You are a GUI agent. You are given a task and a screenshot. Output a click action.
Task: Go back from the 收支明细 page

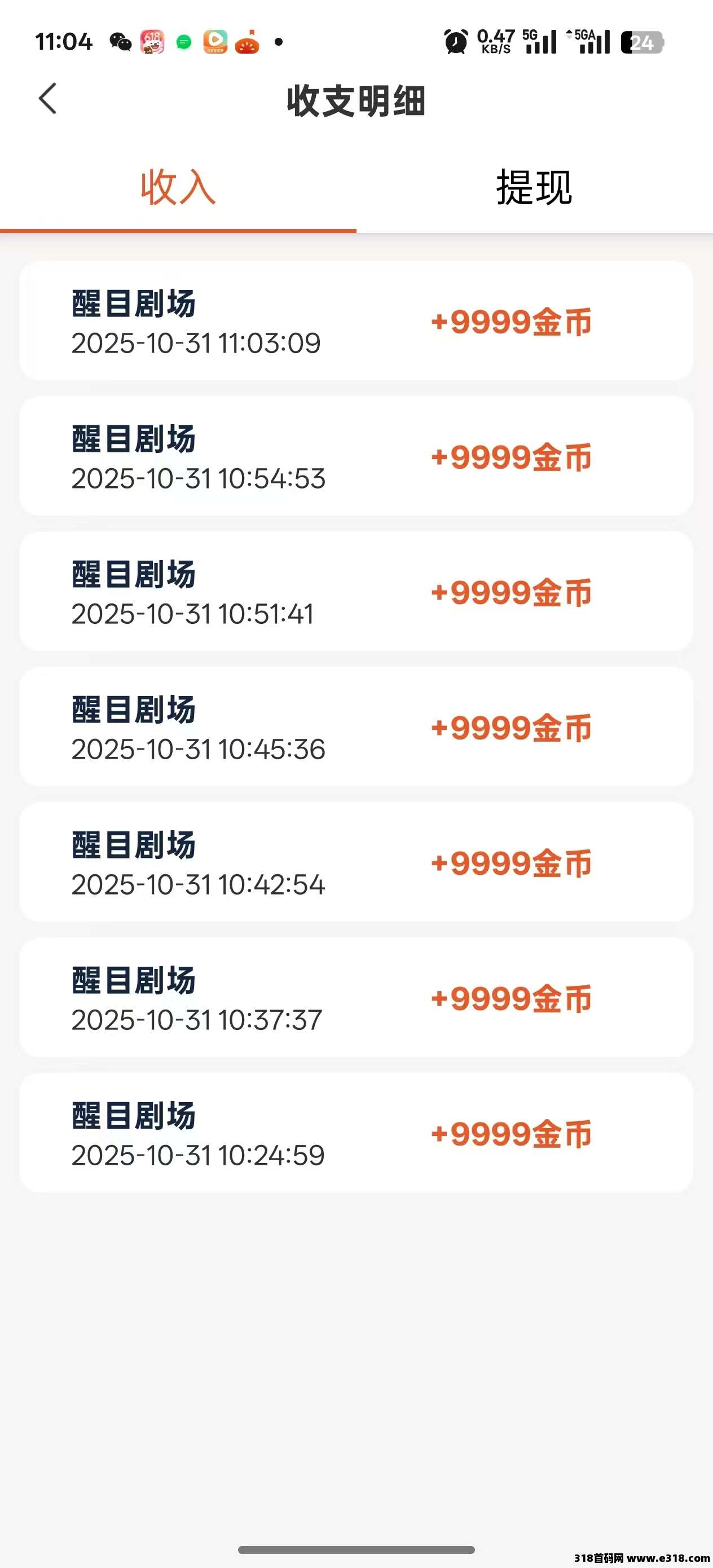pyautogui.click(x=47, y=99)
